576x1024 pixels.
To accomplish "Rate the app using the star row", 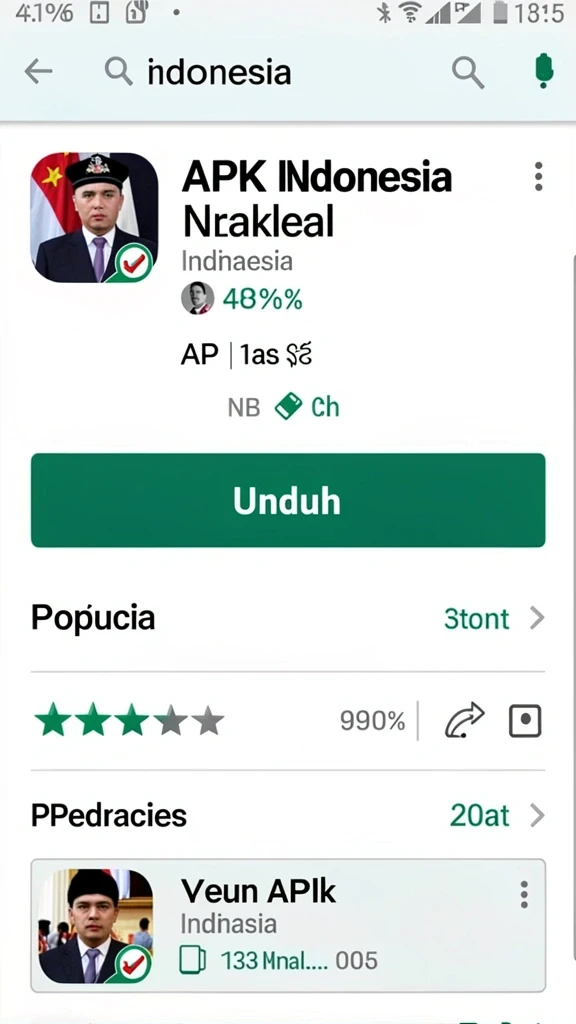I will (x=129, y=722).
